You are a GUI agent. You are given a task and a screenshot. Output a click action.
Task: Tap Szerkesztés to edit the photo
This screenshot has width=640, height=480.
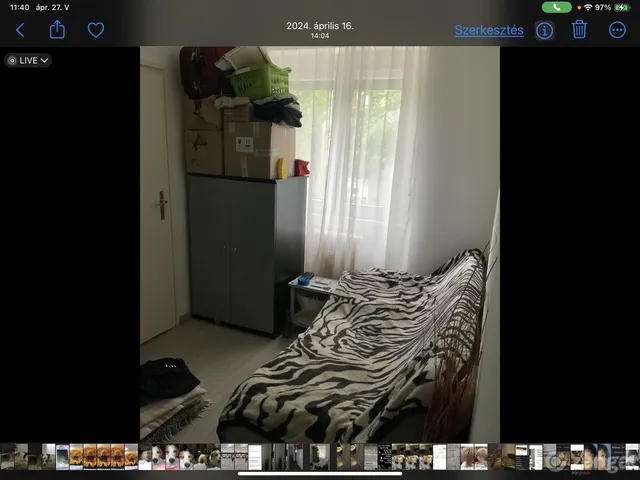489,30
